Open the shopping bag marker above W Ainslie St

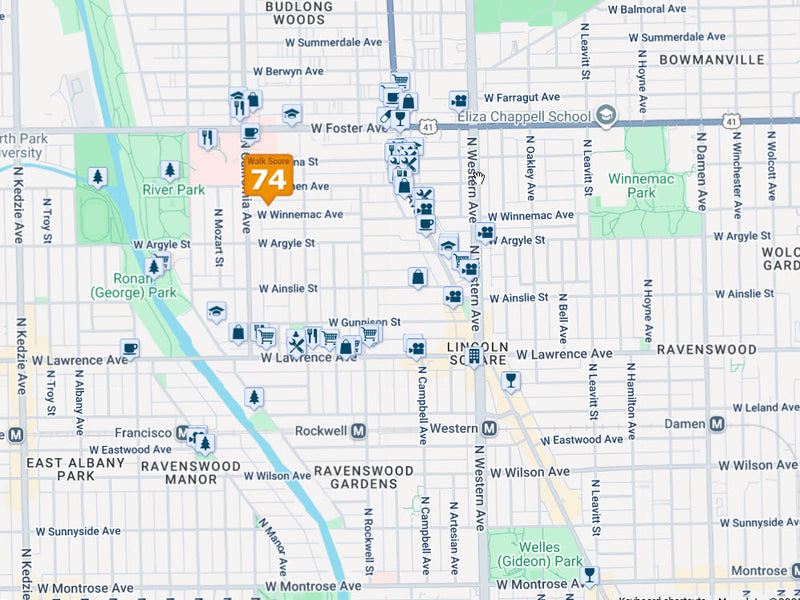pos(417,277)
